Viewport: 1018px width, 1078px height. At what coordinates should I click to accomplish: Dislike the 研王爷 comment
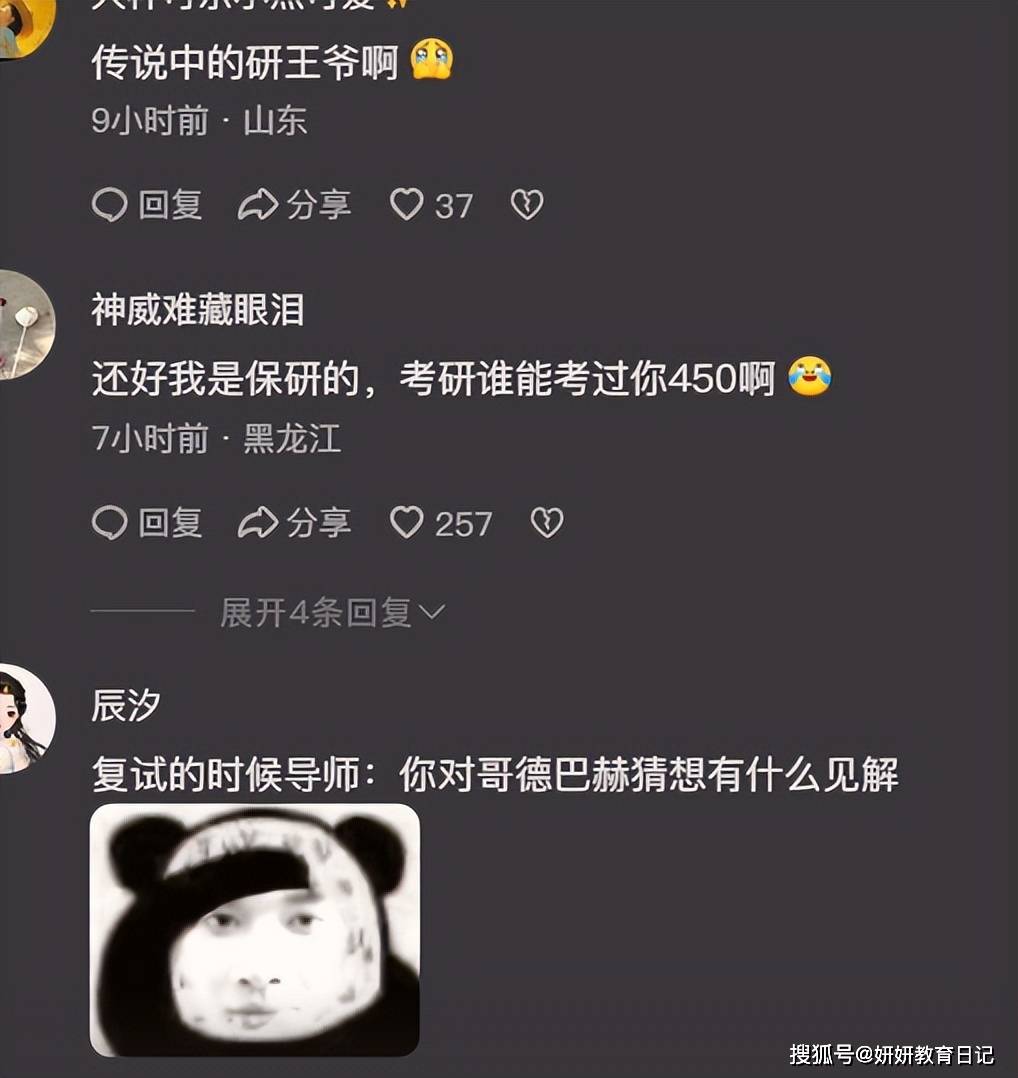[x=527, y=205]
